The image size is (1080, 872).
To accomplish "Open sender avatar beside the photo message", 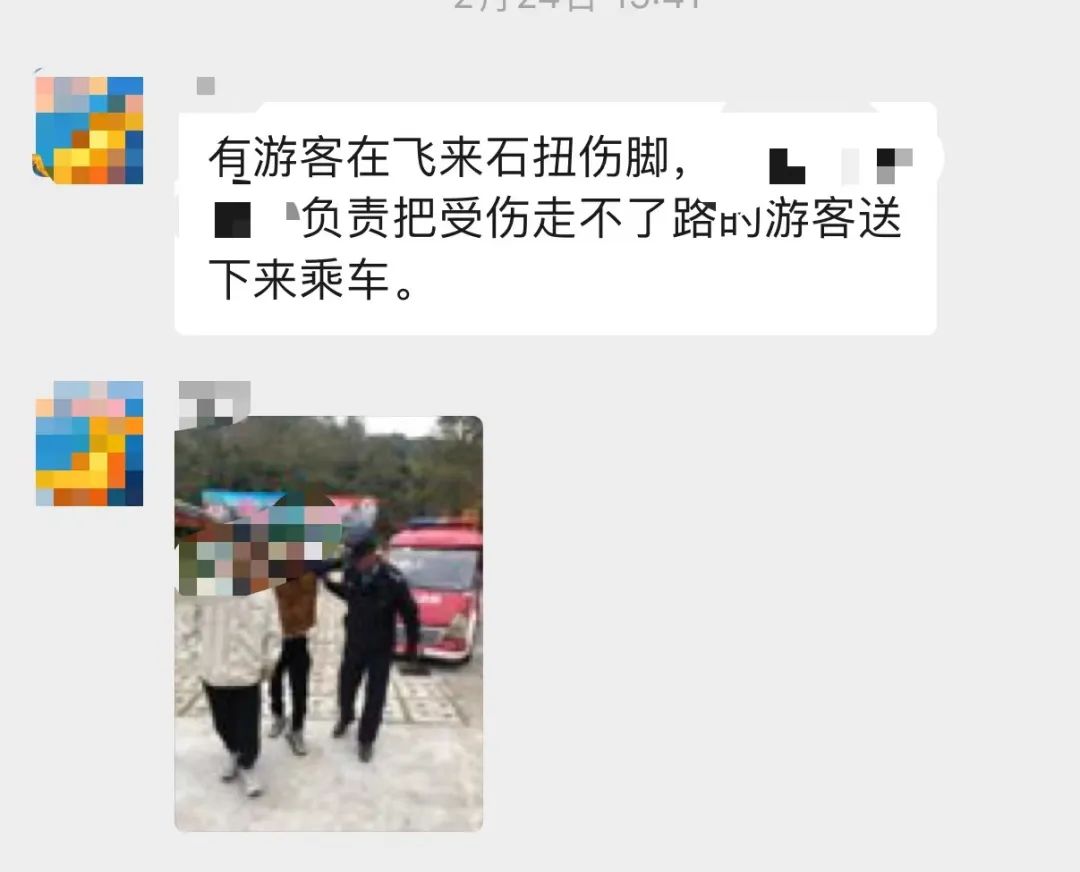I will 89,443.
